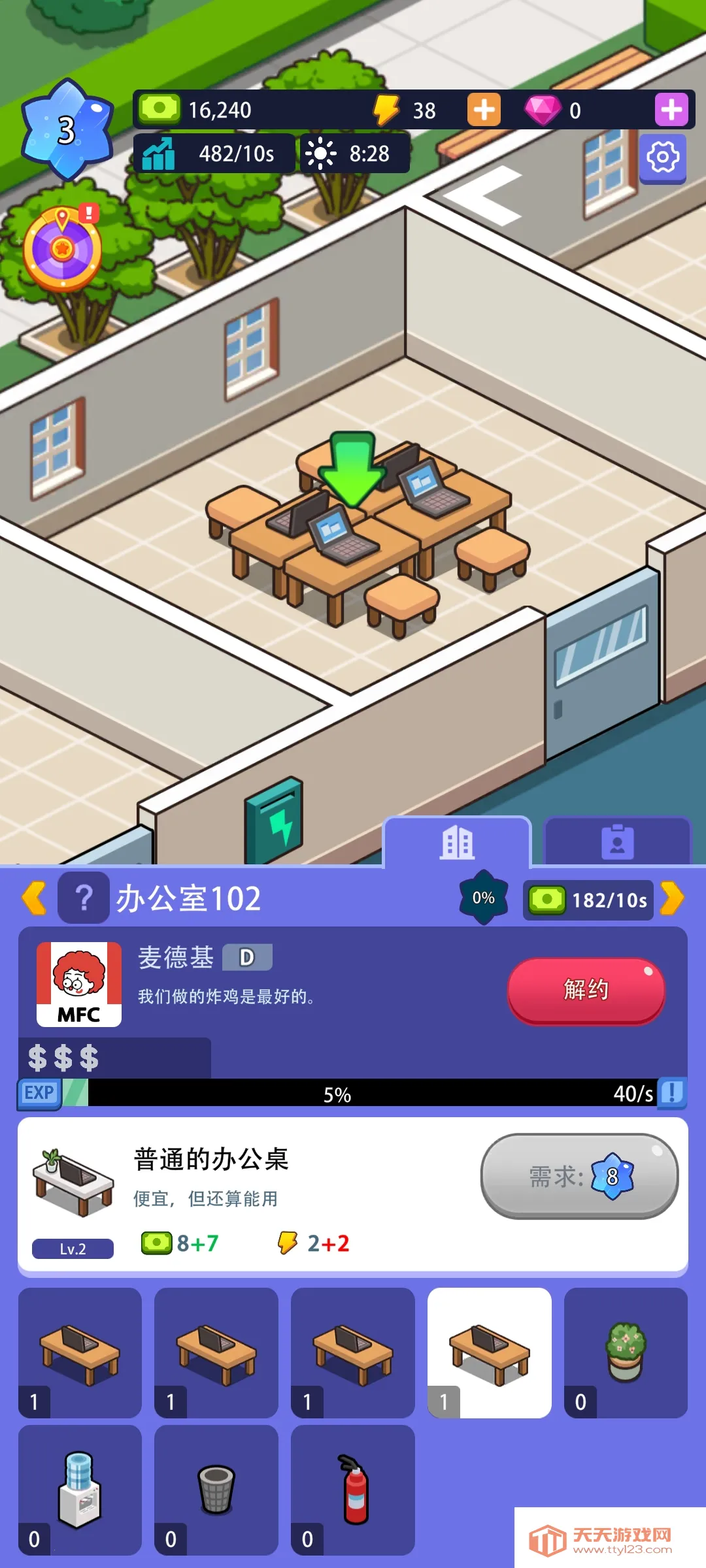The height and width of the screenshot is (1568, 706).
Task: Tap the green power box on the wall
Action: [x=273, y=819]
